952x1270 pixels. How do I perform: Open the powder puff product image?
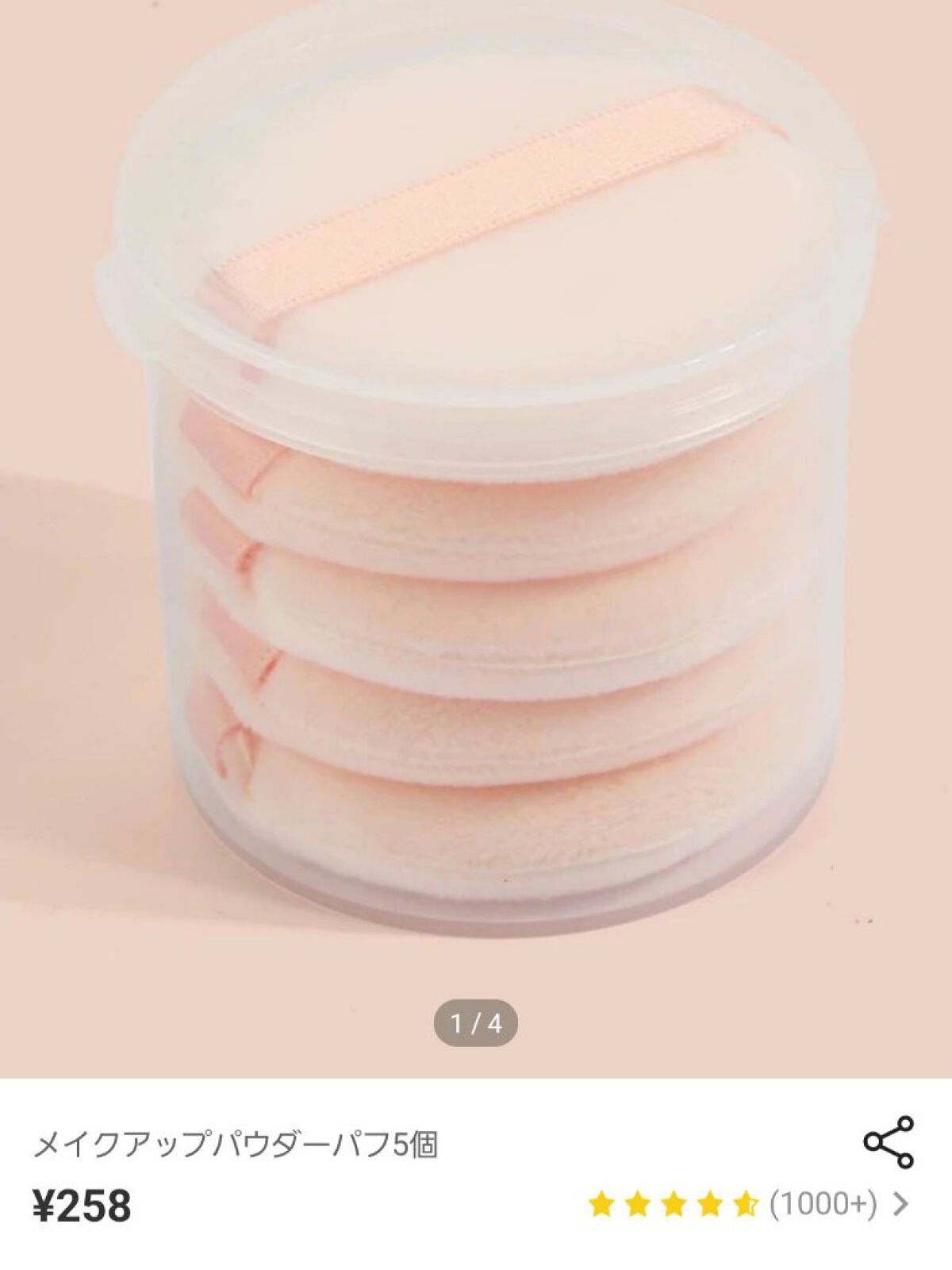click(x=476, y=508)
